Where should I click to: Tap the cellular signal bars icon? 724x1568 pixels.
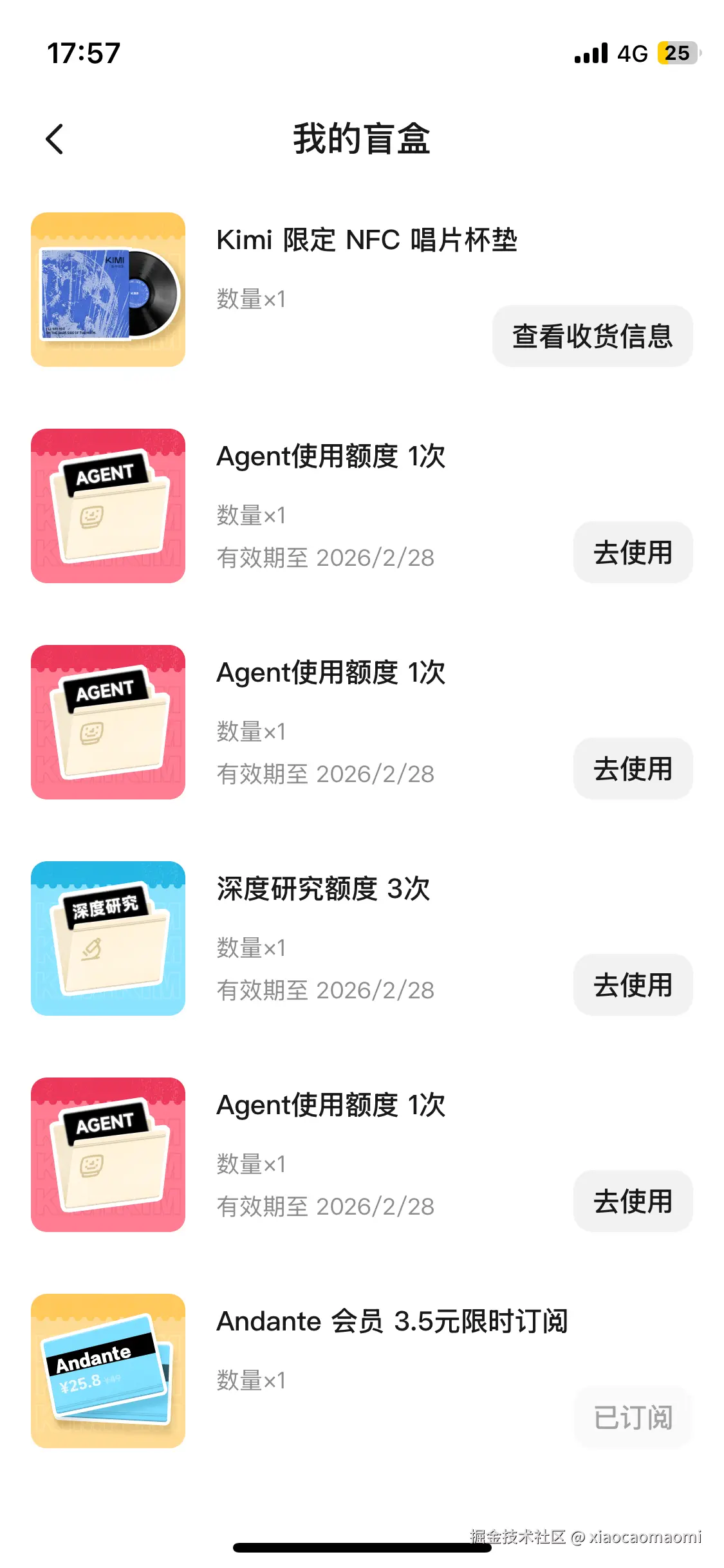pyautogui.click(x=590, y=53)
